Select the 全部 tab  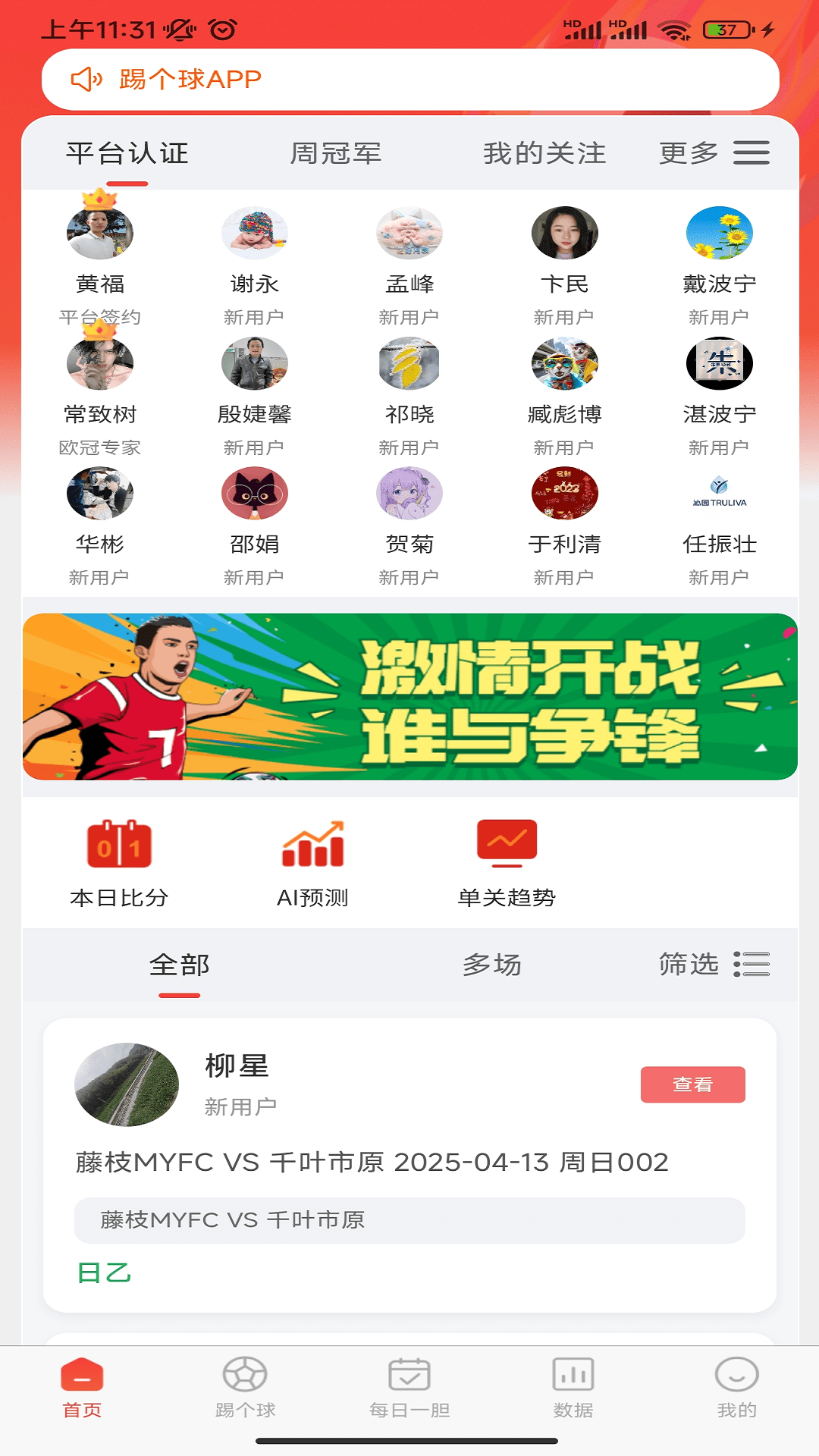[x=180, y=965]
